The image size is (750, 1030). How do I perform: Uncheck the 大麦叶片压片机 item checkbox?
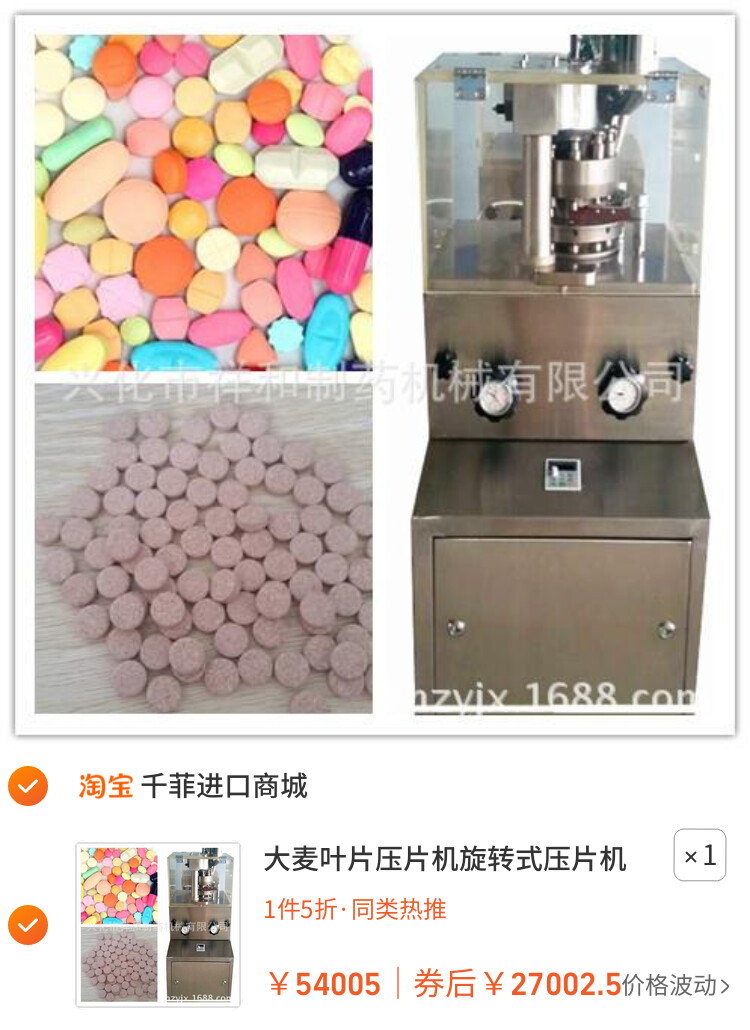[x=28, y=924]
